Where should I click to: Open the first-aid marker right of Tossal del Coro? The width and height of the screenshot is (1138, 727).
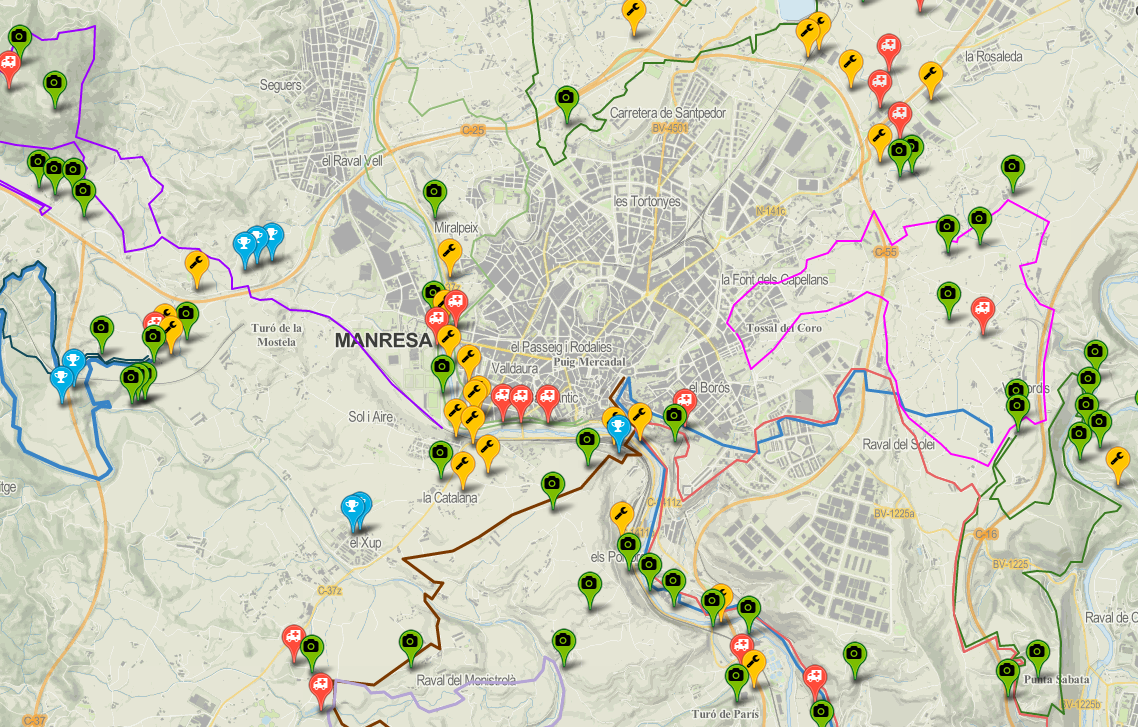pyautogui.click(x=983, y=309)
